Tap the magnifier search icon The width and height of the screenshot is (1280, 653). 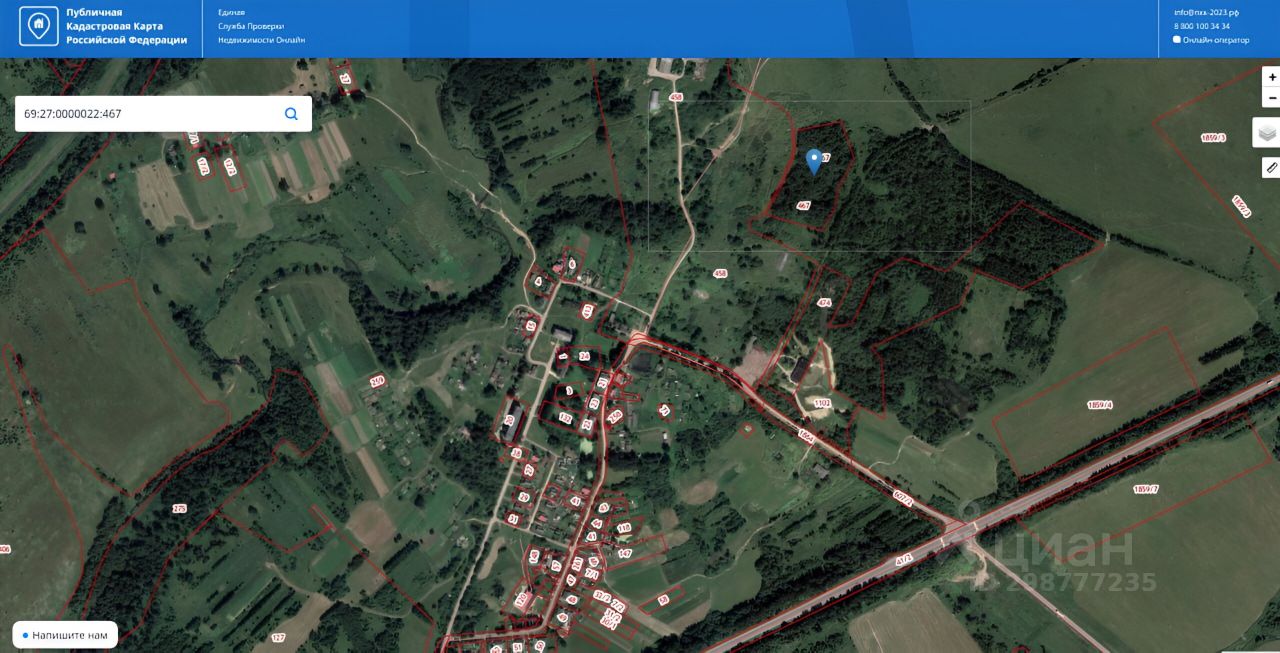(291, 114)
